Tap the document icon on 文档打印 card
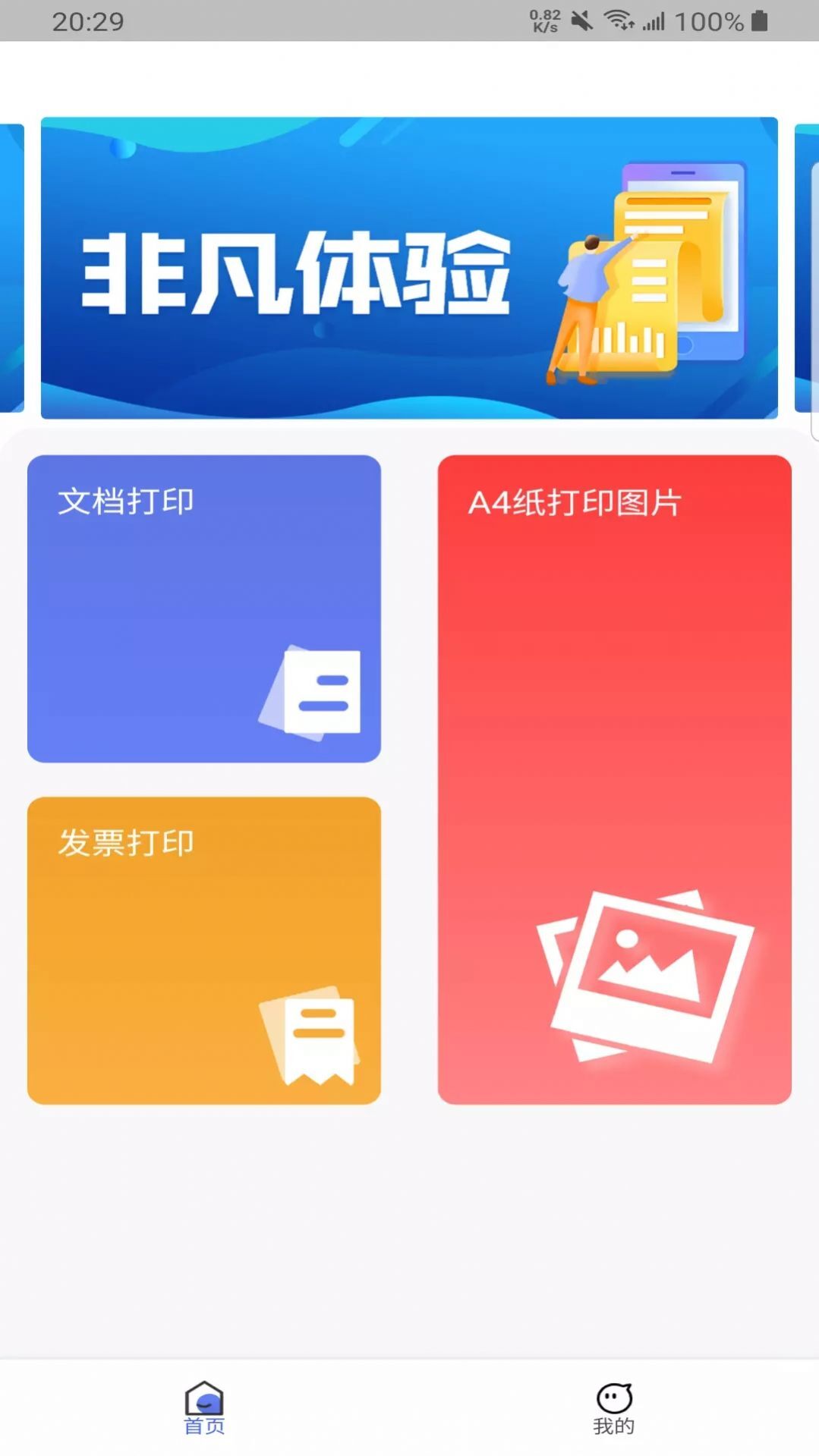Viewport: 819px width, 1456px height. [319, 690]
